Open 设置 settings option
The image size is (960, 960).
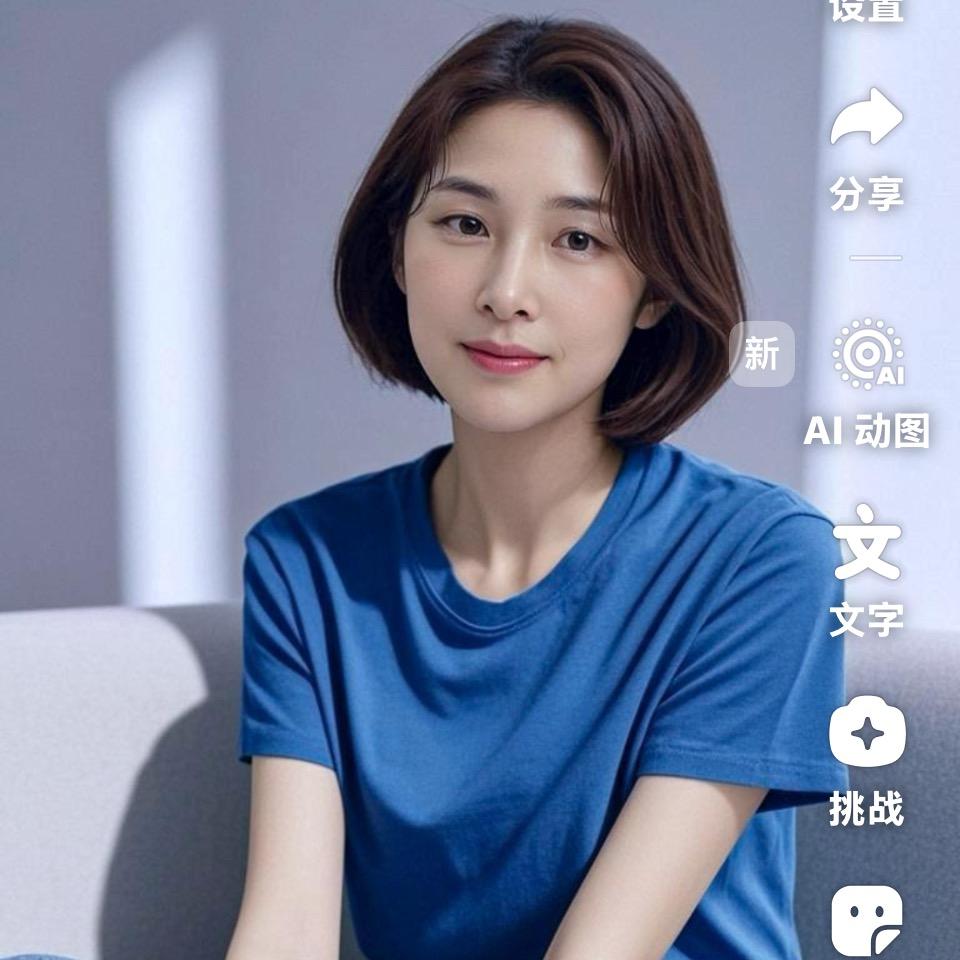(x=866, y=10)
